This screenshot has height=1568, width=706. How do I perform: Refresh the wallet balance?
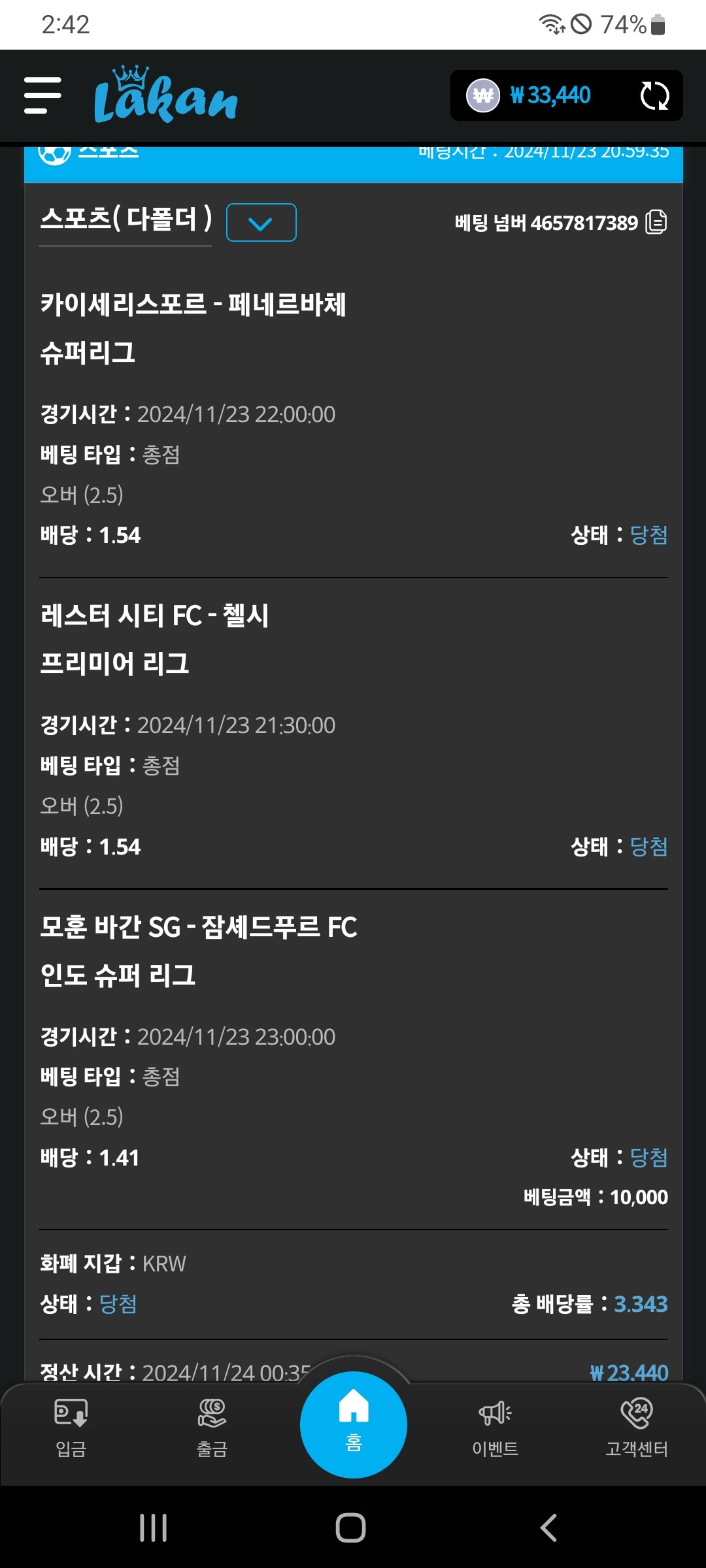point(654,95)
